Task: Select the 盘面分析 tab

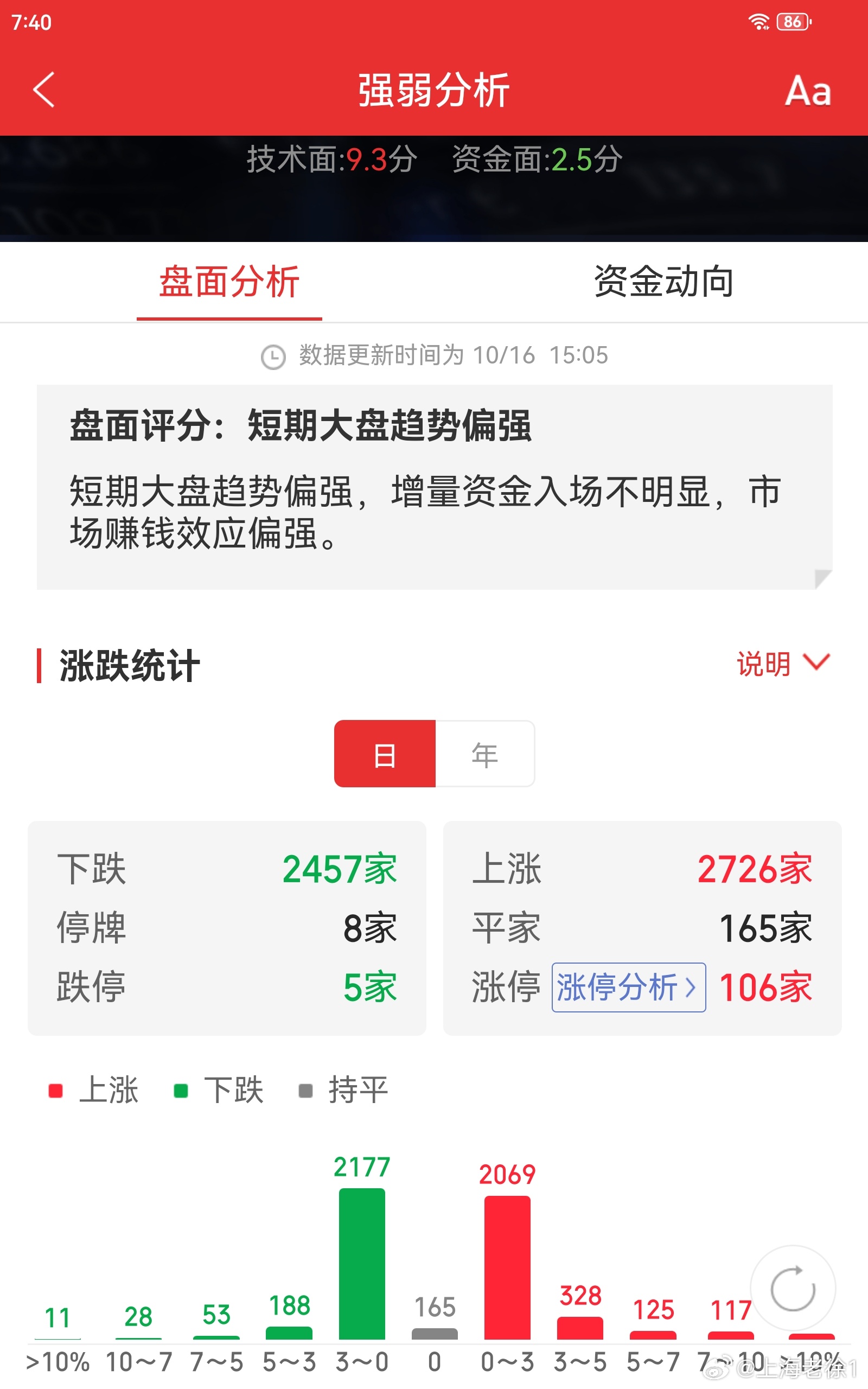Action: pos(229,282)
